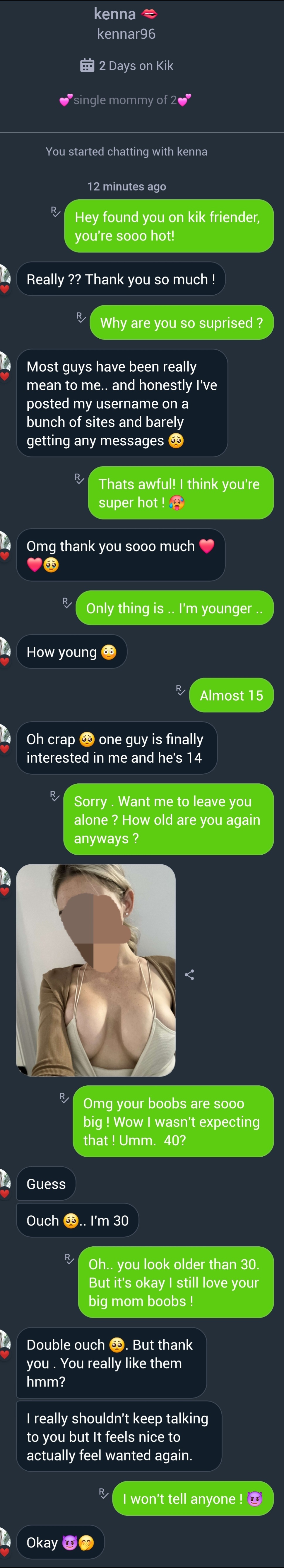Viewport: 284px width, 1568px height.
Task: Open kenna's avatar beside the 'Guess' message
Action: pos(5,1184)
